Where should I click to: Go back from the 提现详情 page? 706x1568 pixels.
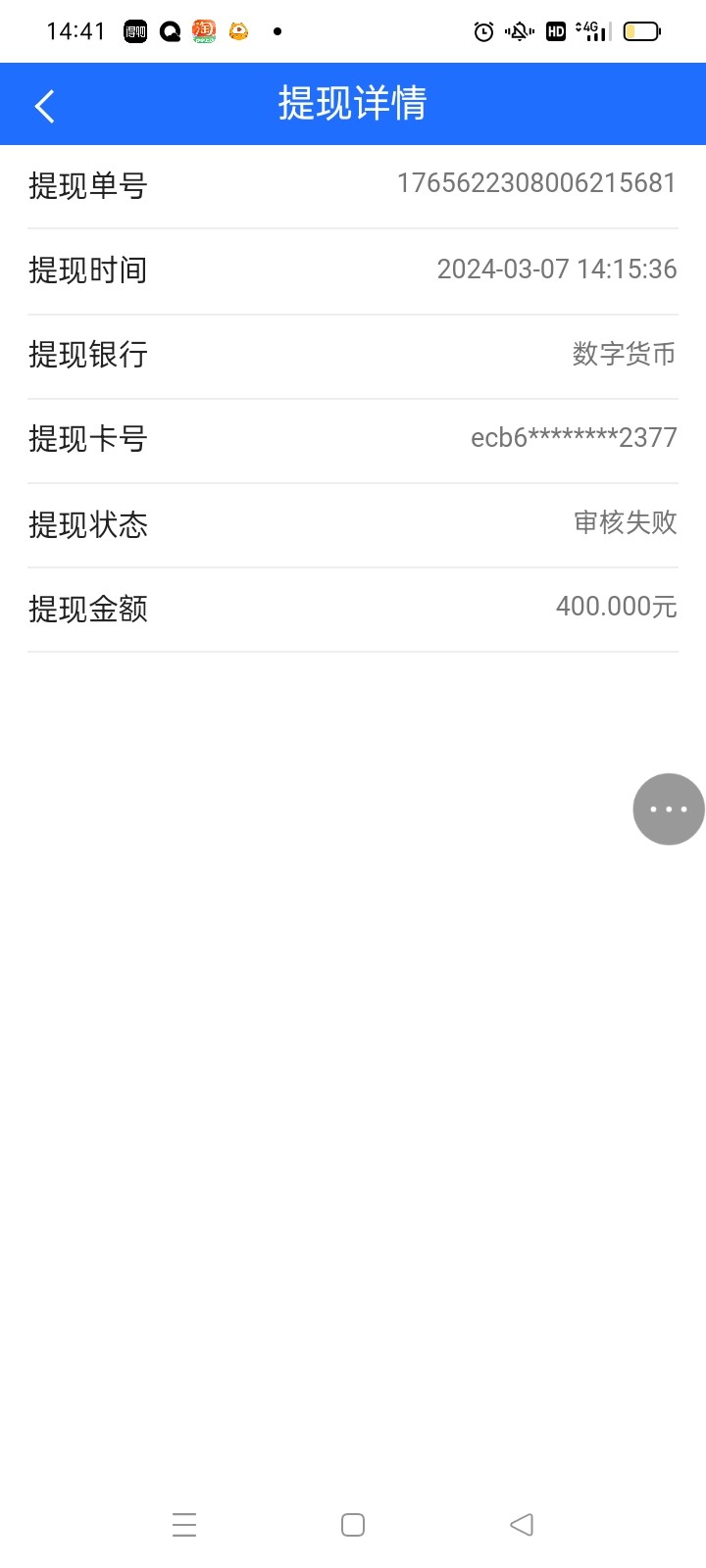45,106
